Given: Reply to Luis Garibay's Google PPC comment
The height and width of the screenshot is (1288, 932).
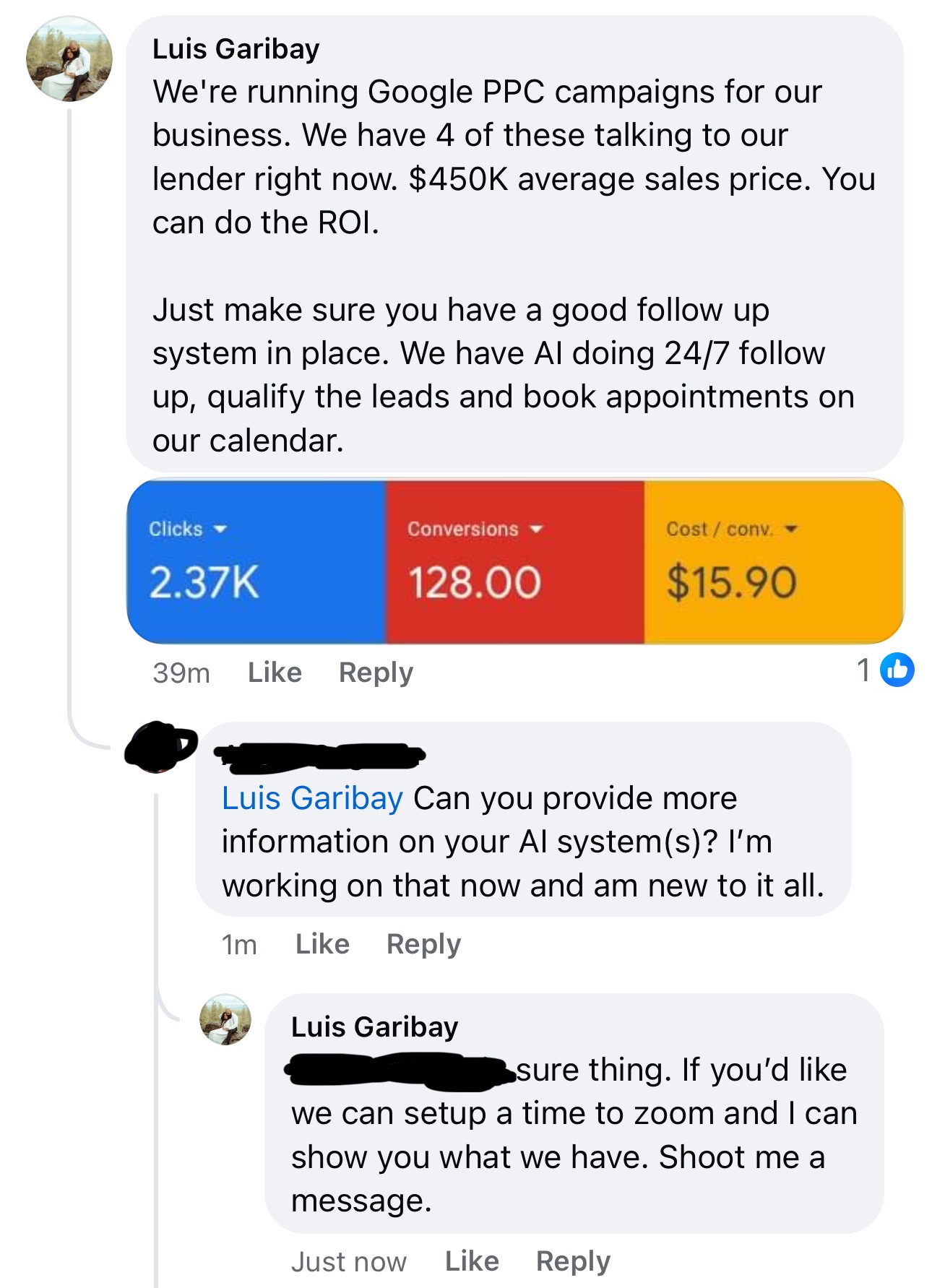Looking at the screenshot, I should [x=376, y=673].
